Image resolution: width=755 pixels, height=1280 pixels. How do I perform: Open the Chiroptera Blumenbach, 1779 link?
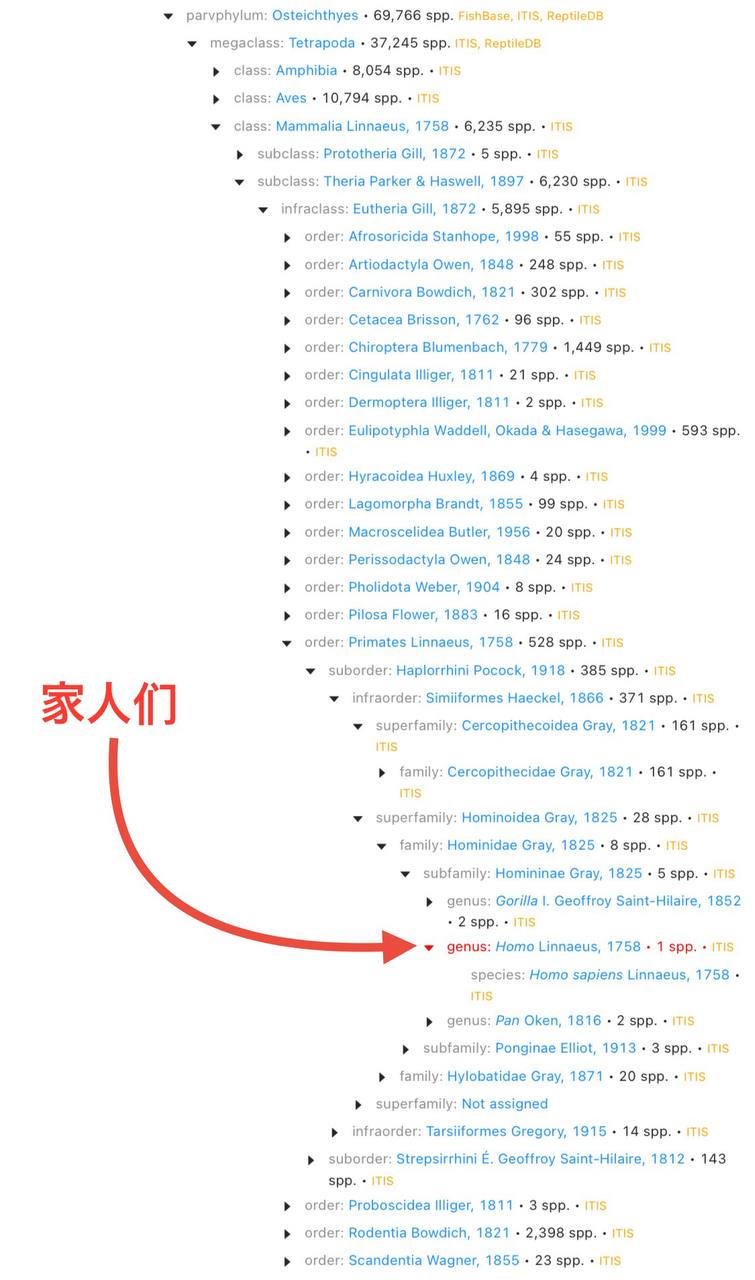click(447, 347)
